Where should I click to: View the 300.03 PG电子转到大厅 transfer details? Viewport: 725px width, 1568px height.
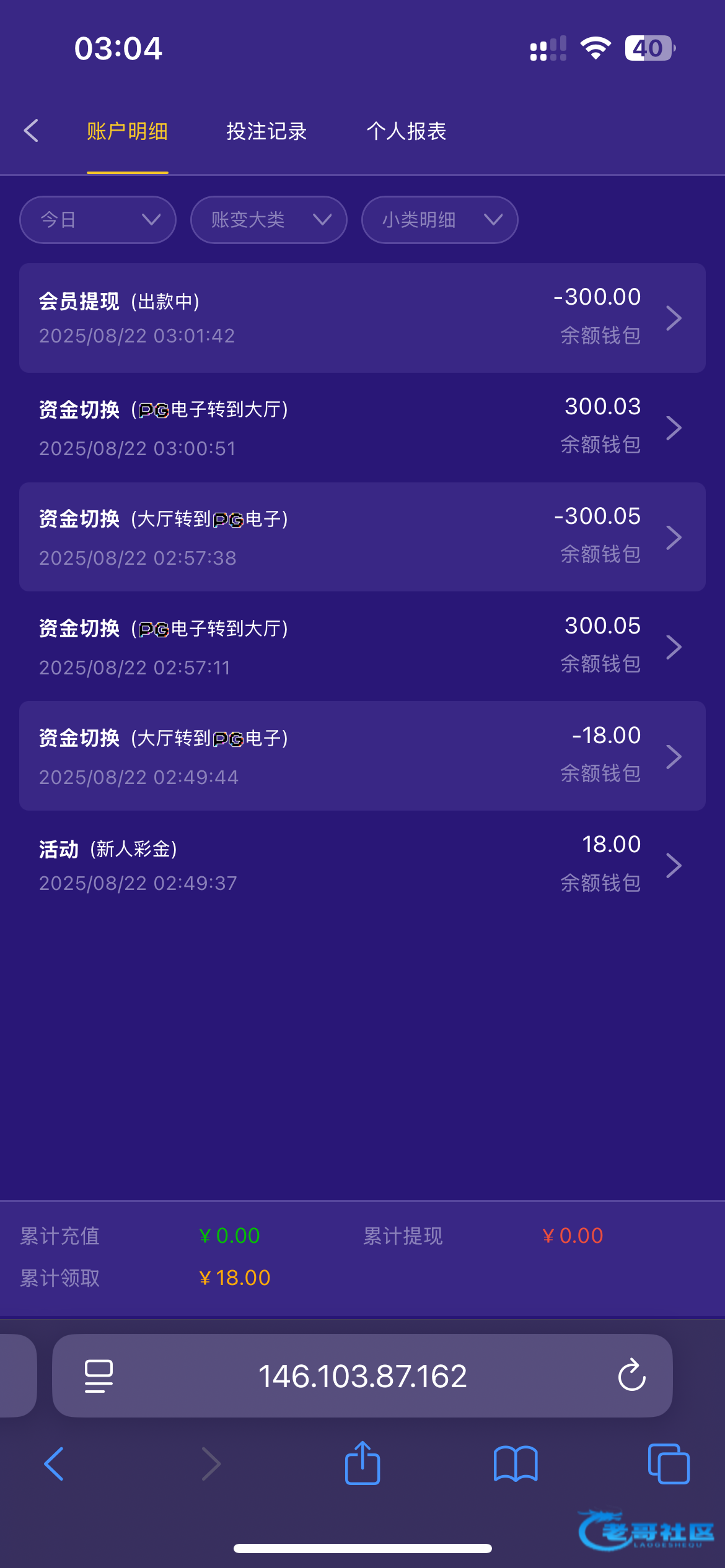point(362,427)
